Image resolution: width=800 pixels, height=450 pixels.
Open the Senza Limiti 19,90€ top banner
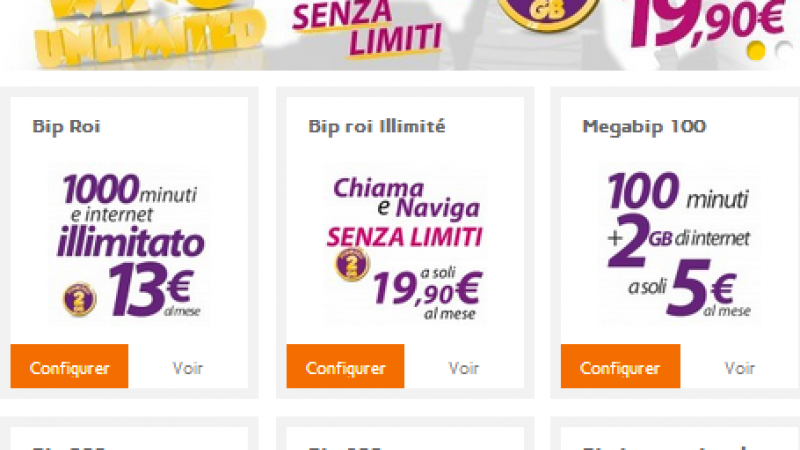pos(400,32)
